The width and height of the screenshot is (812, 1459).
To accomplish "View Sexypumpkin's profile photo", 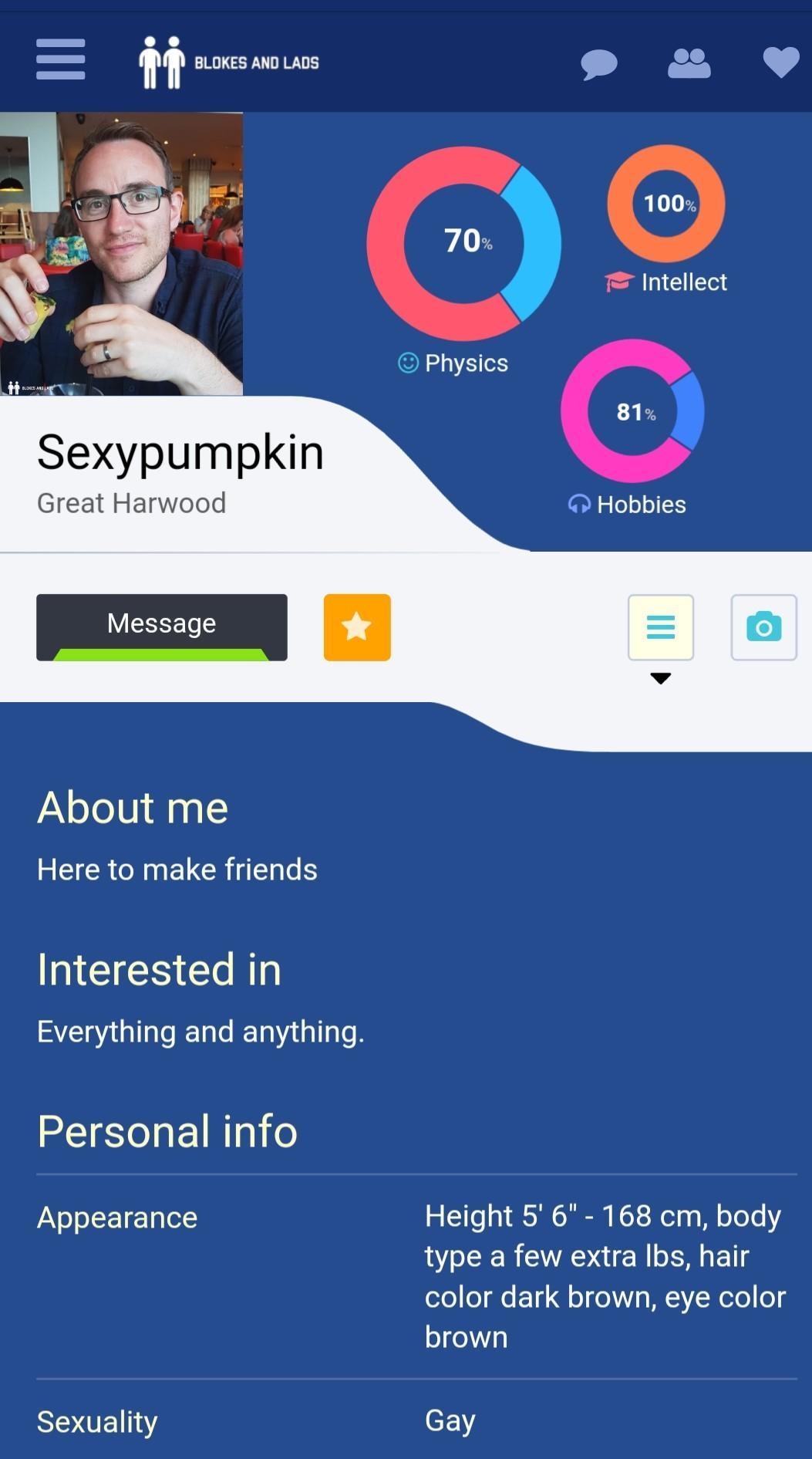I will point(121,254).
